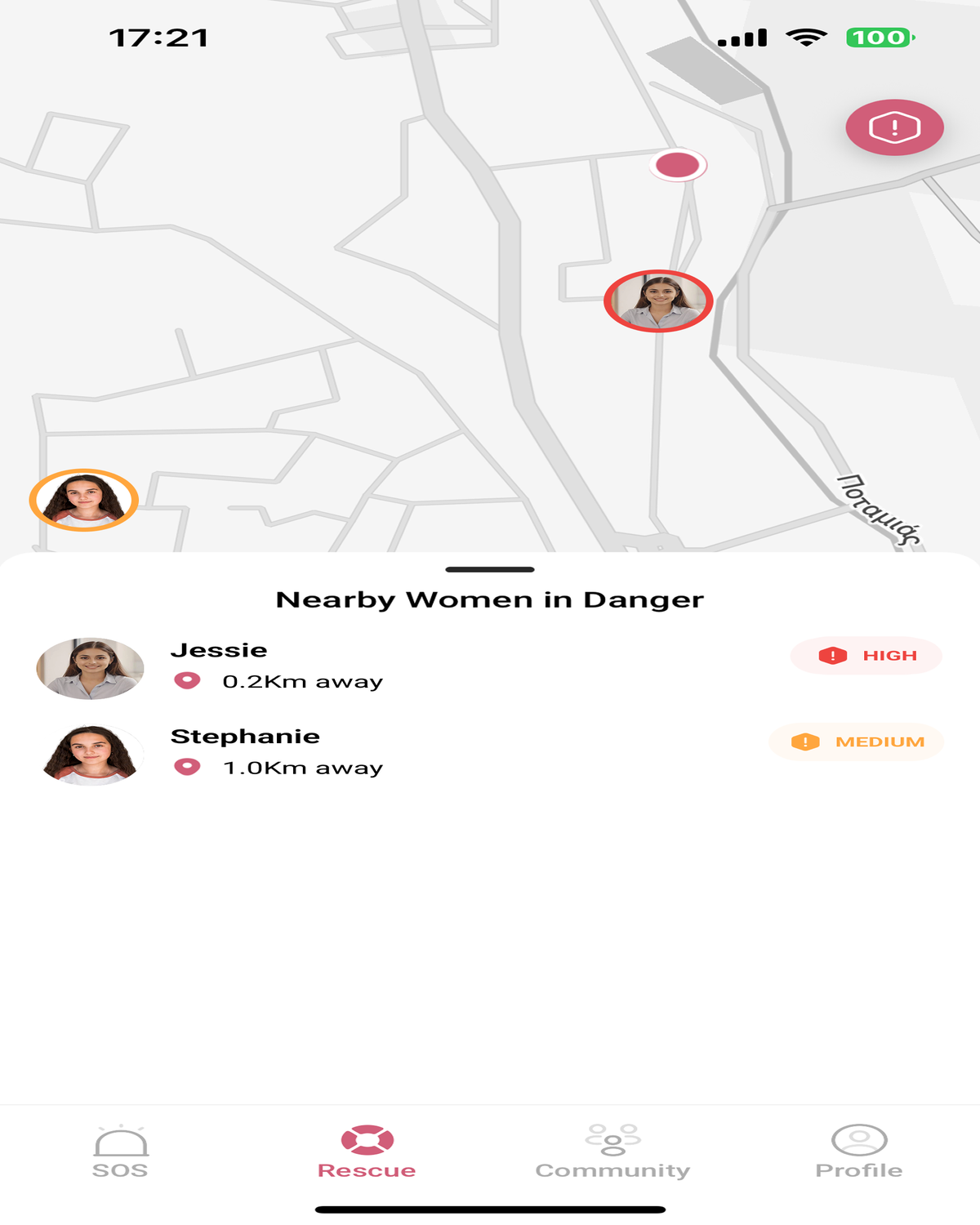980x1225 pixels.
Task: Select the Rescue tab
Action: pyautogui.click(x=367, y=1151)
